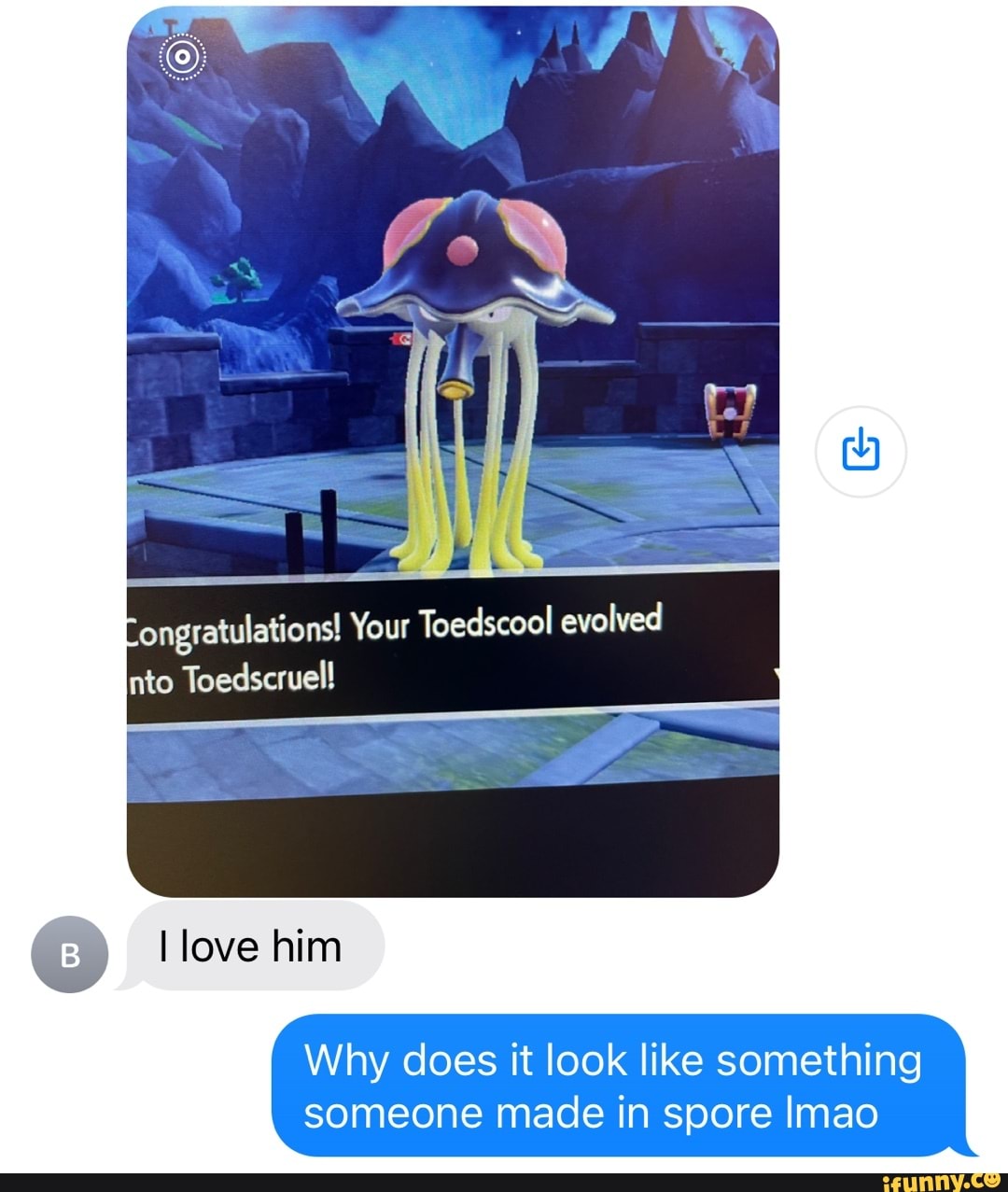Screen dimensions: 1008x1192
Task: Open contact B's avatar
Action: tap(70, 954)
